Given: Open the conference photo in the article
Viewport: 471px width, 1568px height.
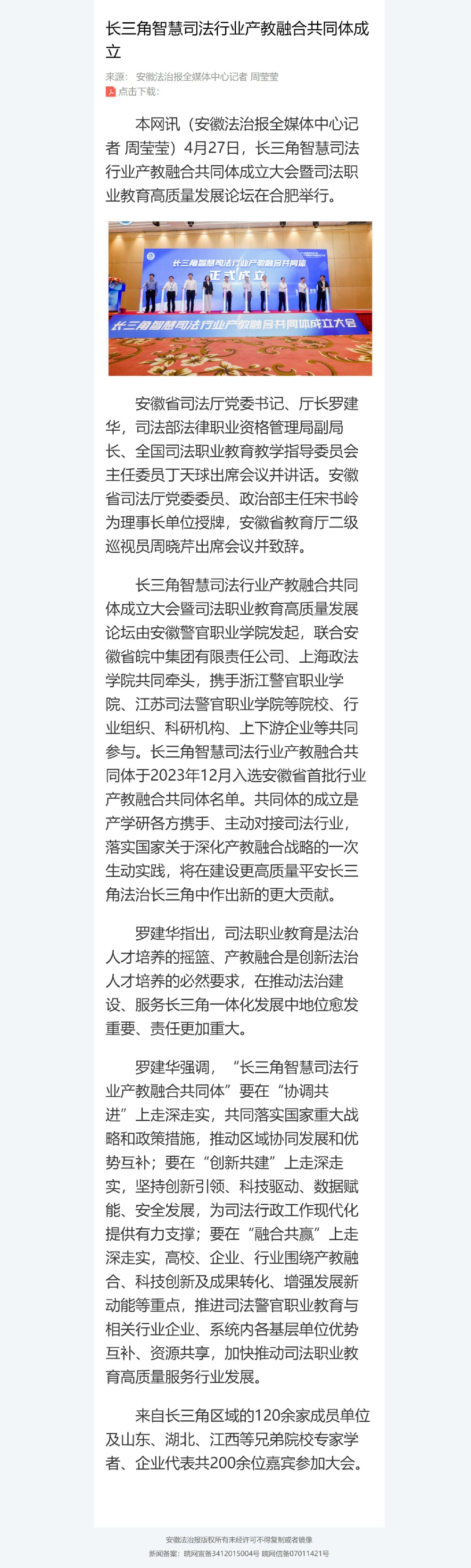Looking at the screenshot, I should [x=240, y=298].
